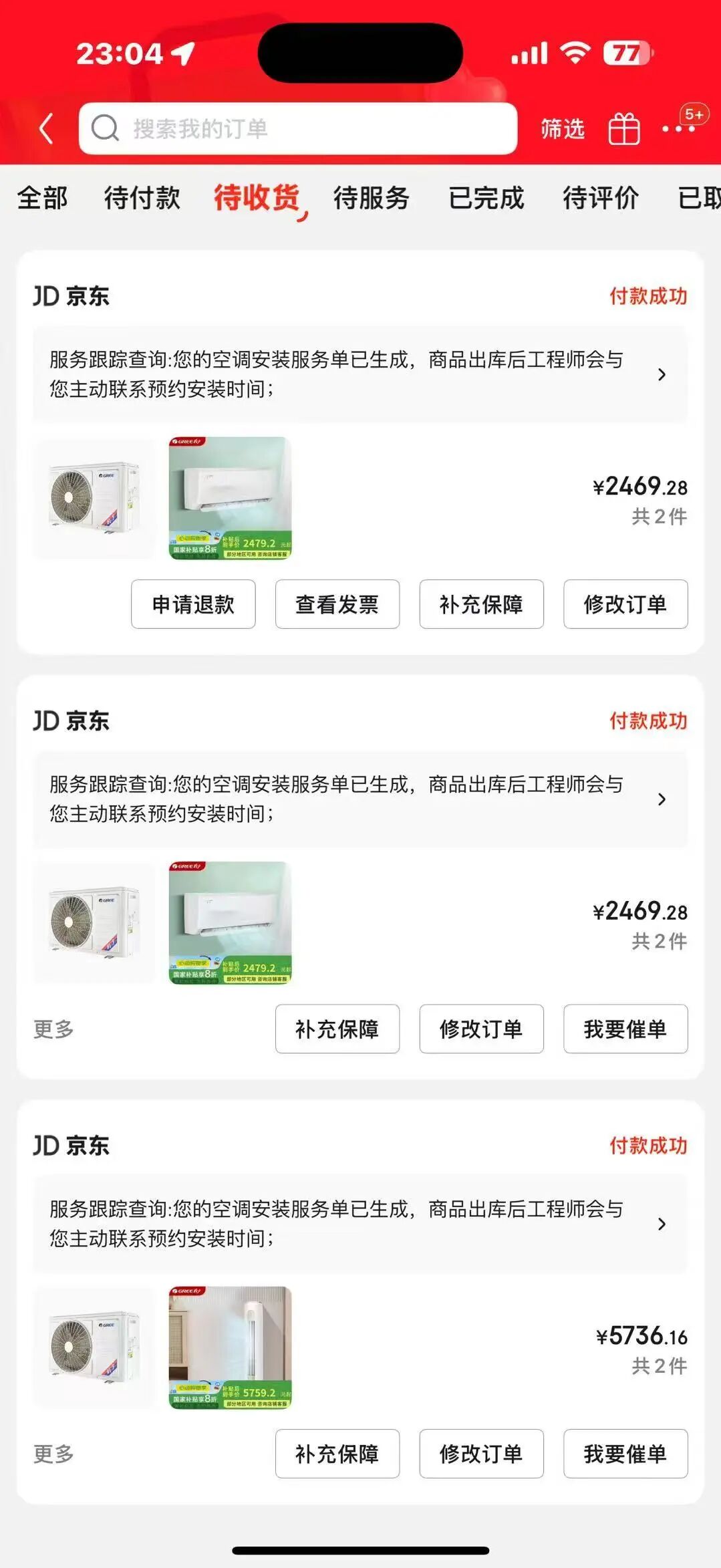Switch to the 全部 tab
The width and height of the screenshot is (721, 1568).
[x=42, y=198]
